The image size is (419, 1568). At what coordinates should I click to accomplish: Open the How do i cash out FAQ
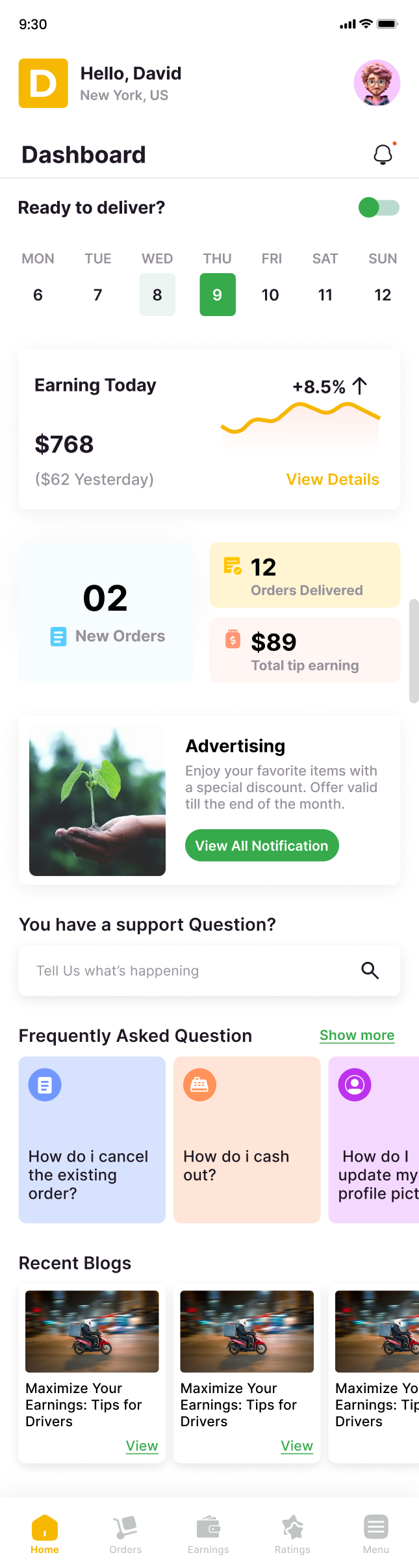tap(247, 1139)
